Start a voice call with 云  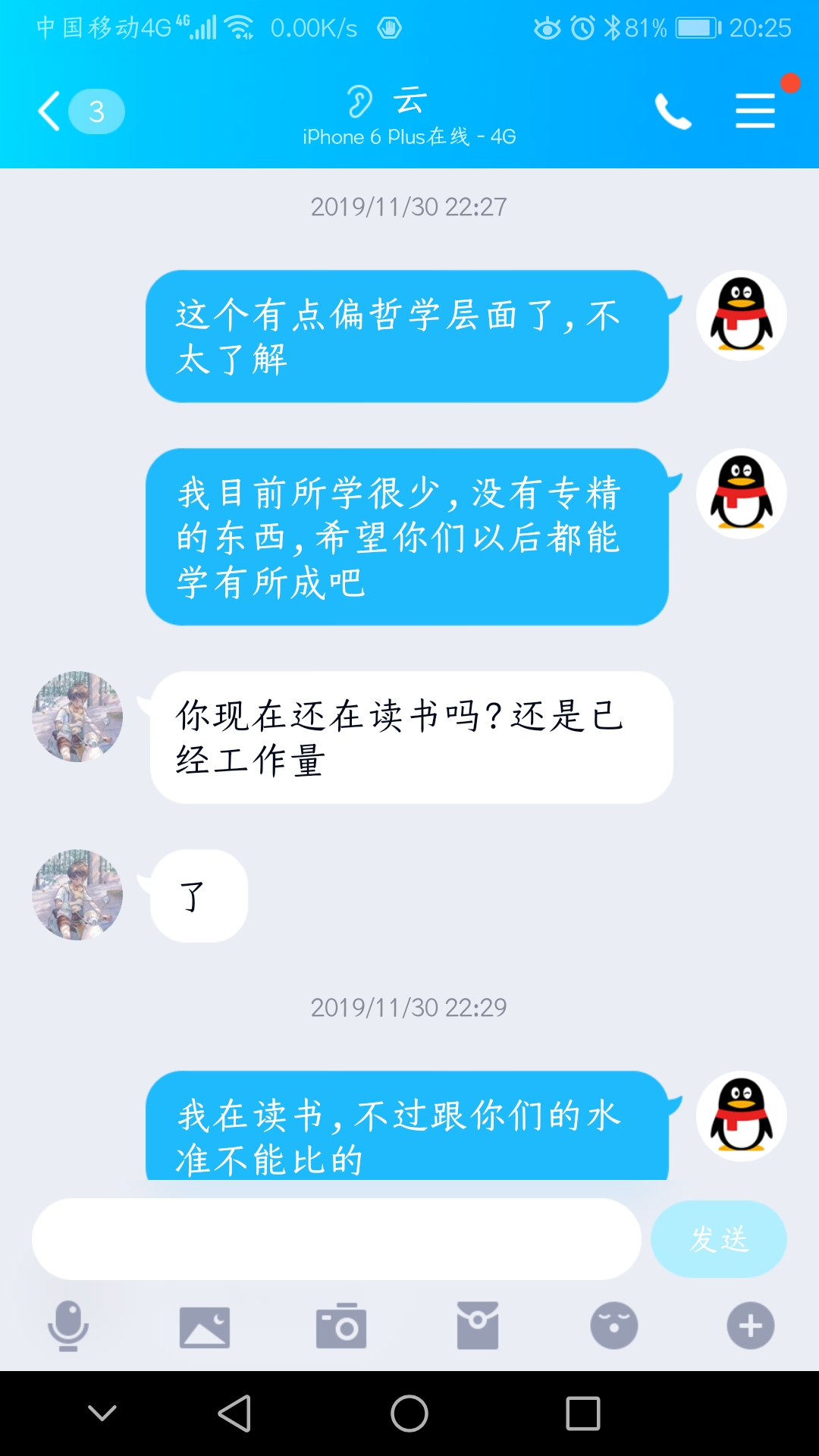(x=673, y=111)
